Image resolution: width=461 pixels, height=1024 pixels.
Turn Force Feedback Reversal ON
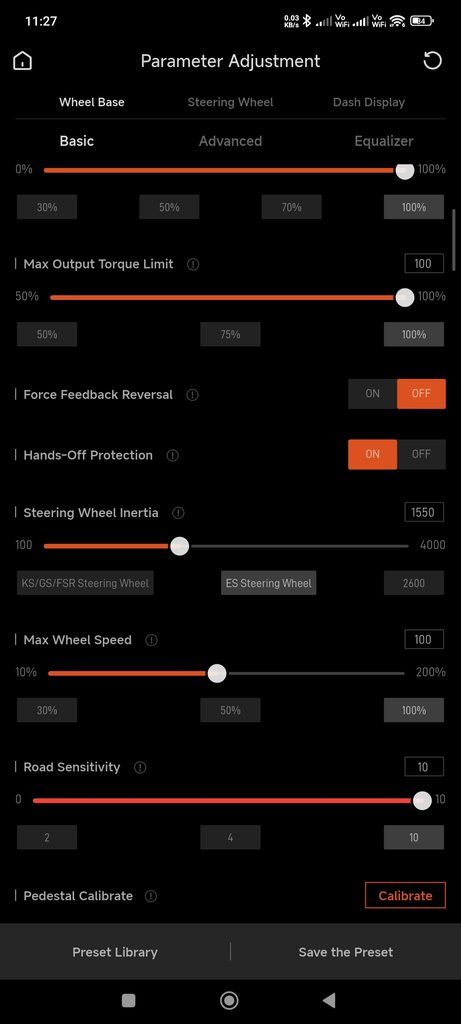372,394
